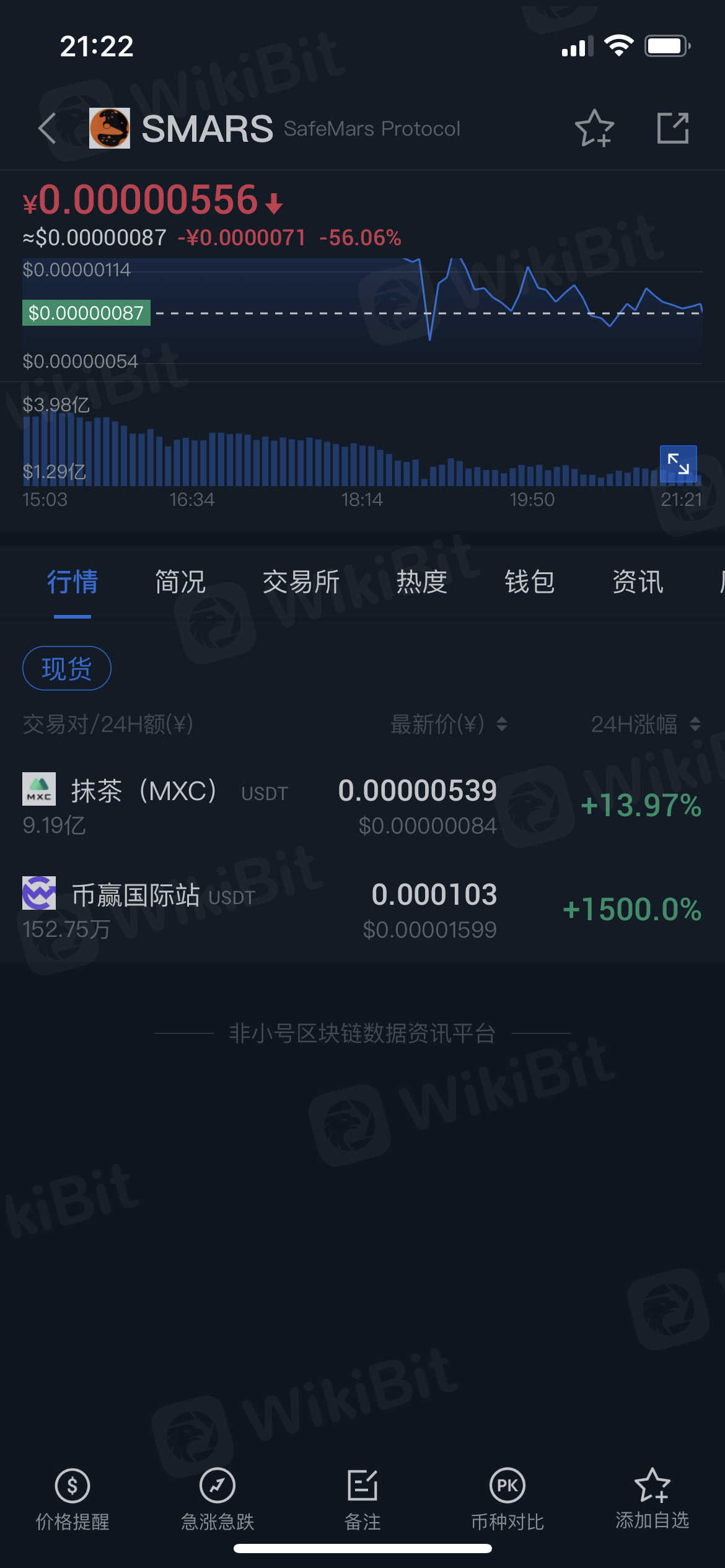This screenshot has width=725, height=1568.
Task: Tap the 现货 filter chip
Action: tap(67, 668)
